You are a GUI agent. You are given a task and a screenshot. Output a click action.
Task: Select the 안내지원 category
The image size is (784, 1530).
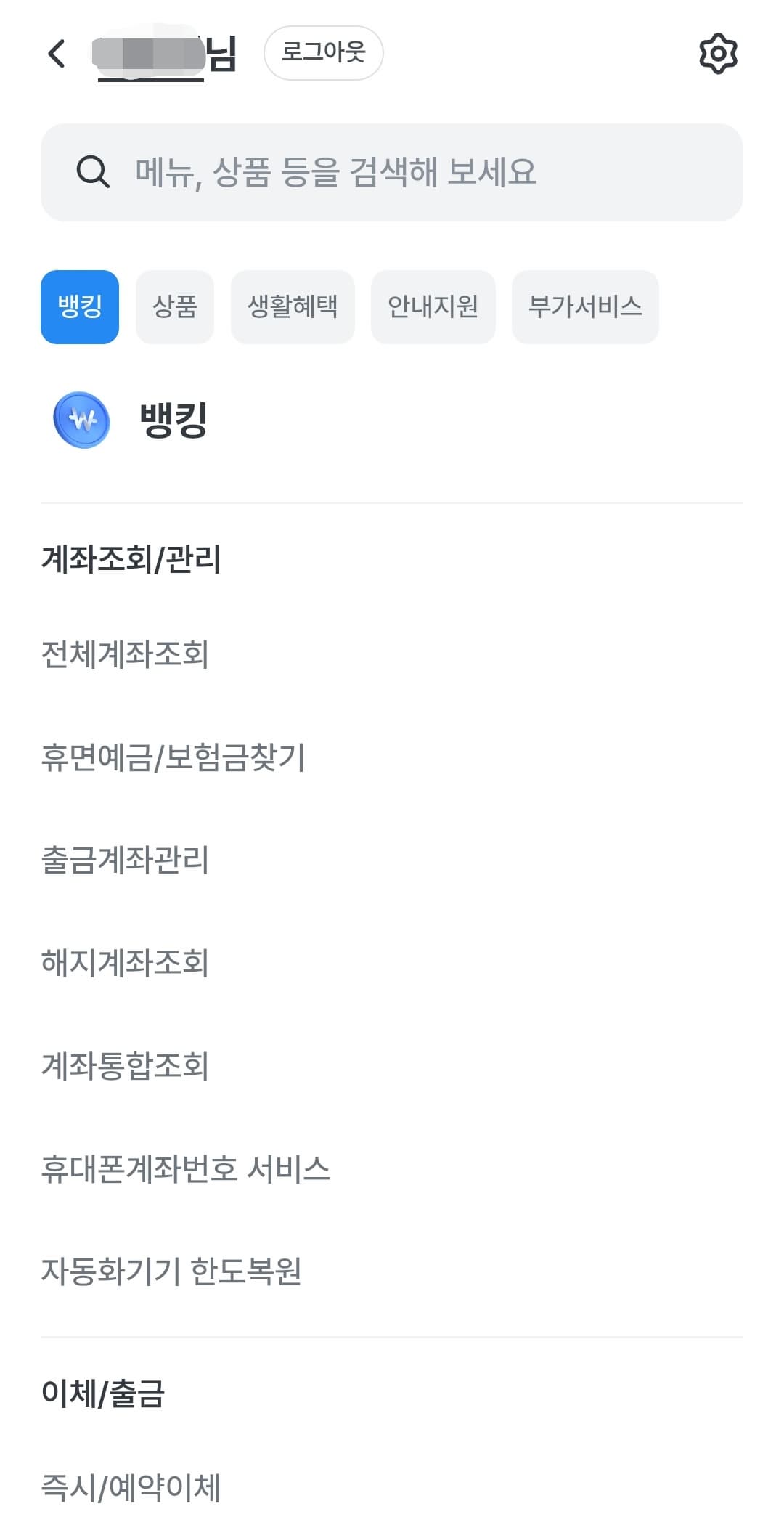pos(433,306)
